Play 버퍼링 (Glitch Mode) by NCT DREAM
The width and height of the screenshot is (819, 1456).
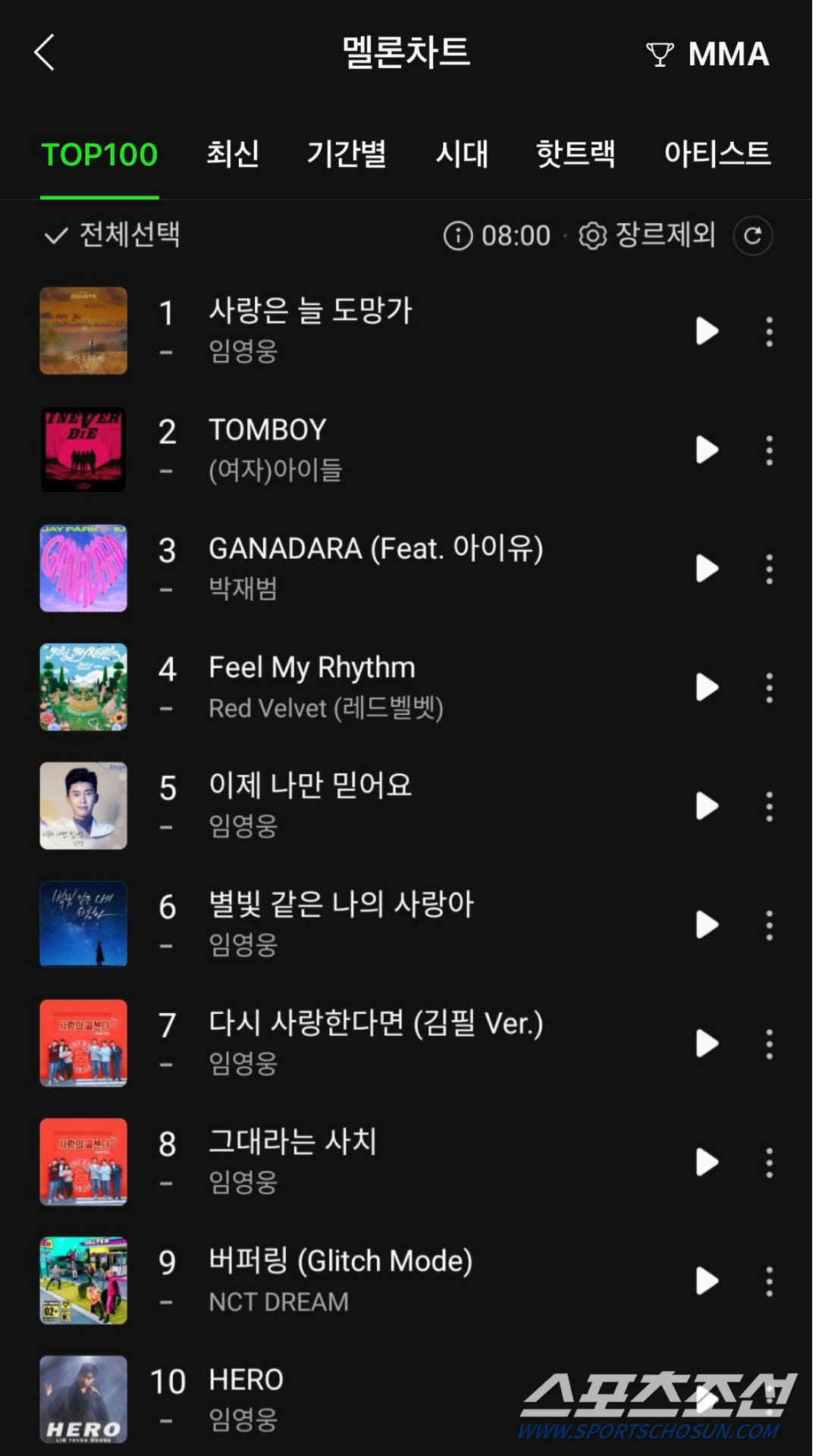click(707, 1281)
